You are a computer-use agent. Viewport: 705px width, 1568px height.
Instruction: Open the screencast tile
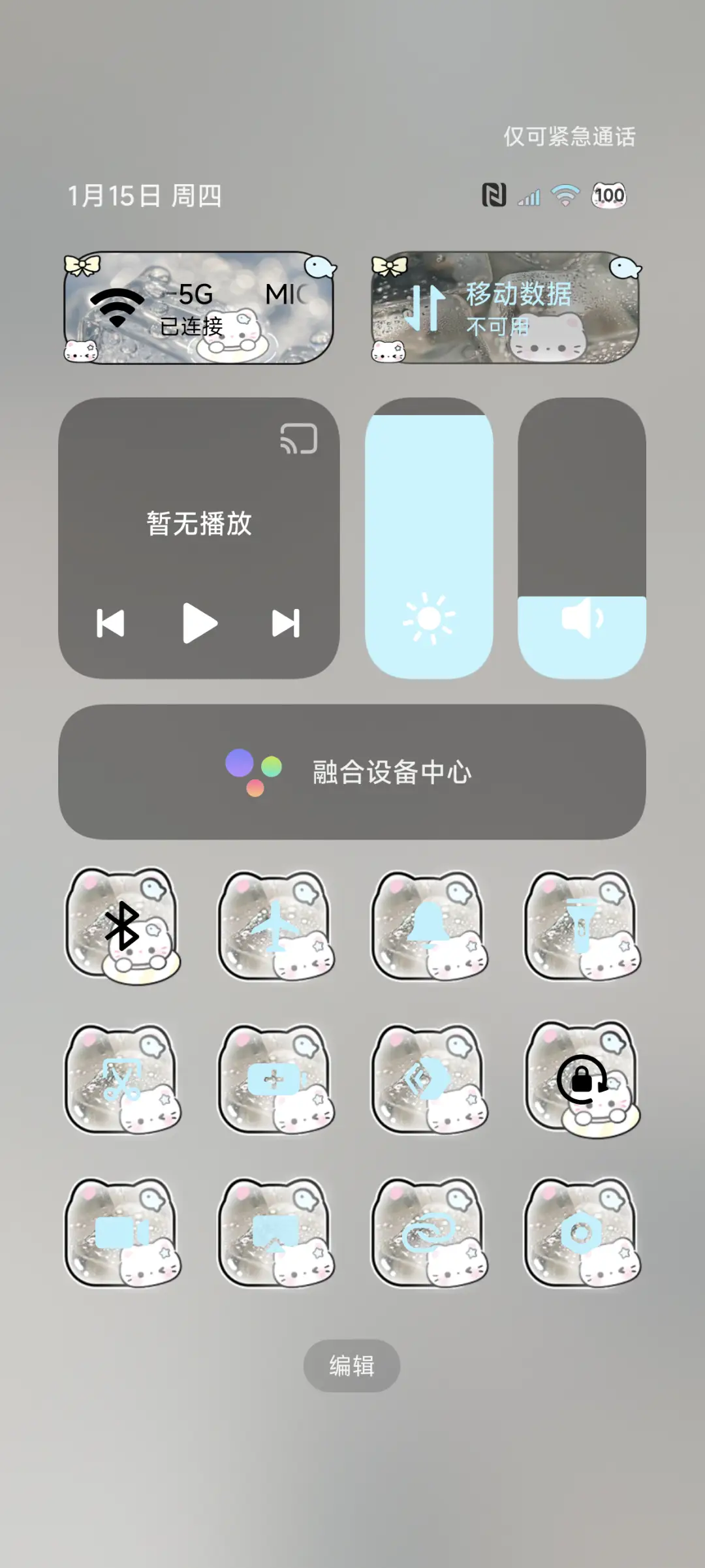pos(276,1234)
